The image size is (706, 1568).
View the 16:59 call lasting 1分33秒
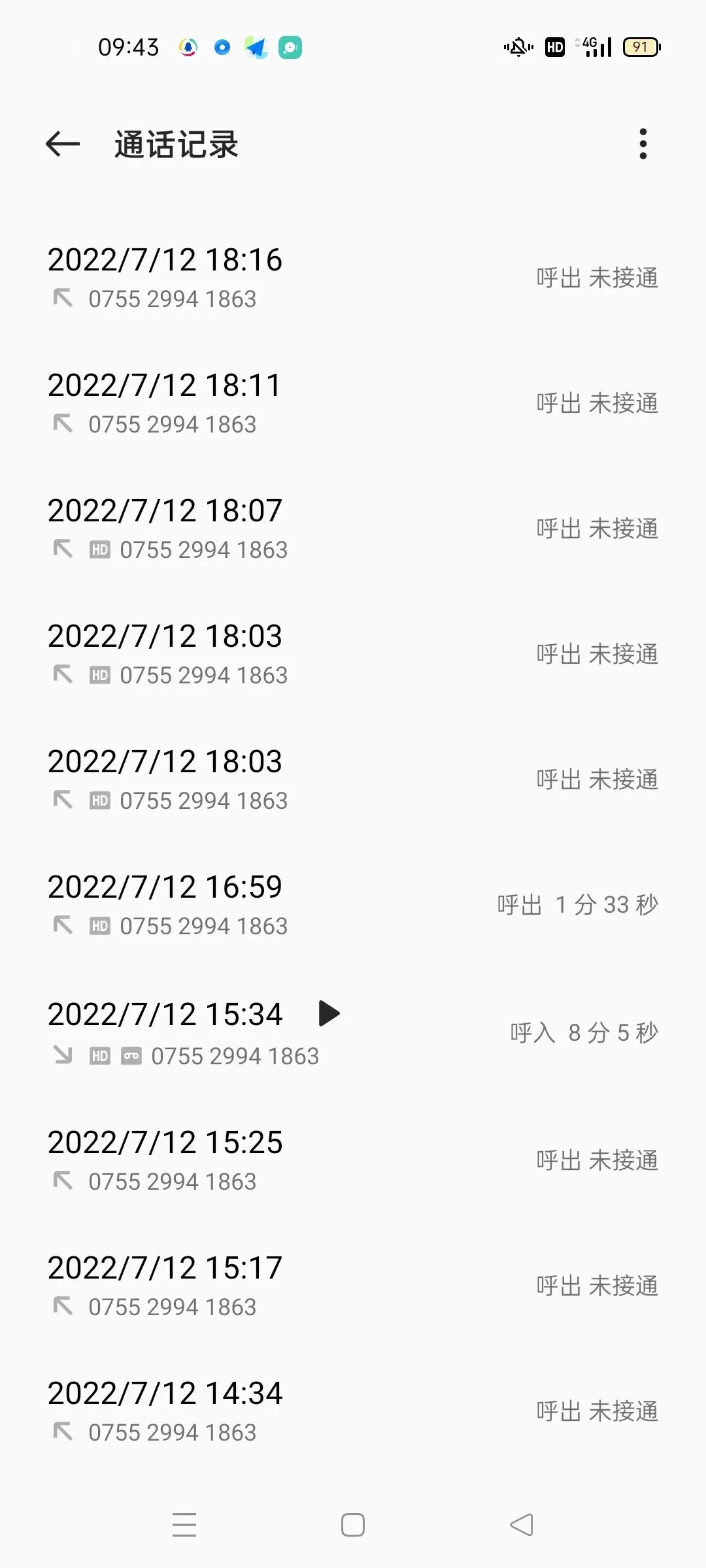(x=353, y=905)
